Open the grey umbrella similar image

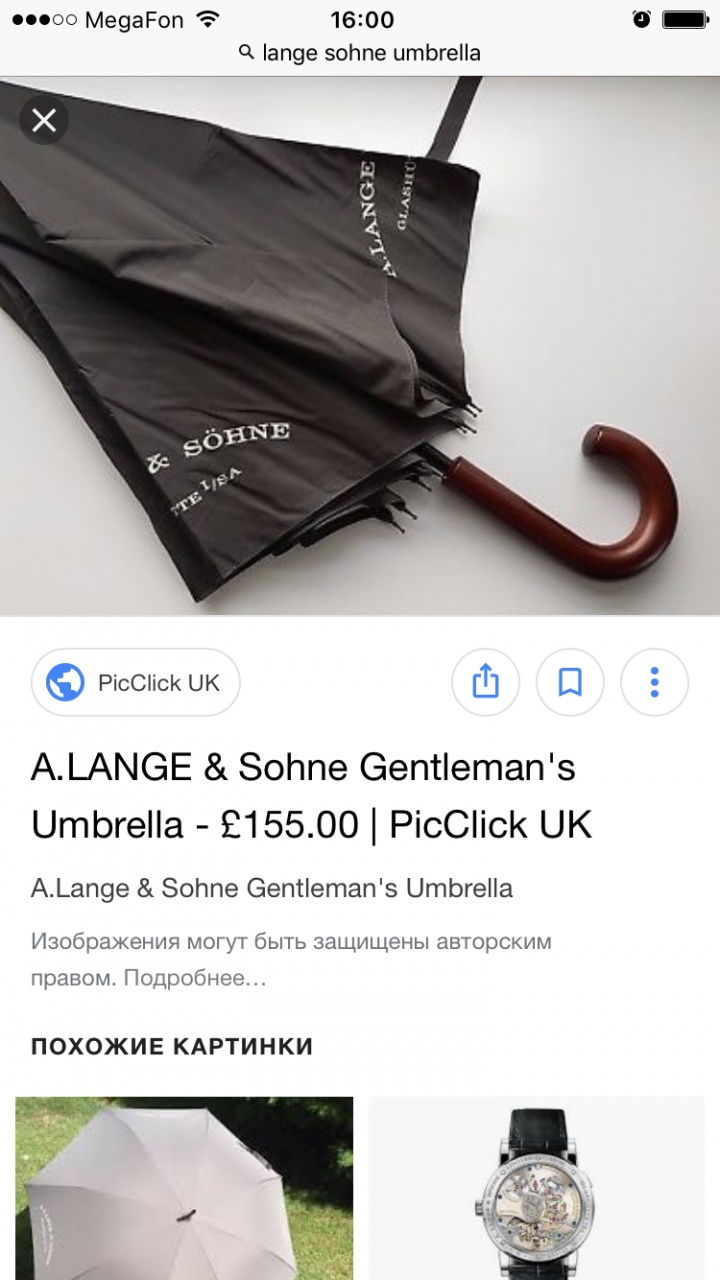(184, 1188)
